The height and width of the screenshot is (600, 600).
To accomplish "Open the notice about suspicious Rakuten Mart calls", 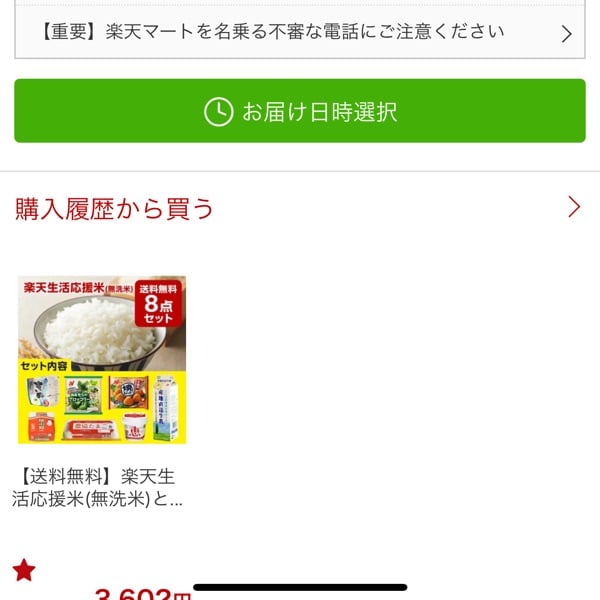I will pos(298,32).
